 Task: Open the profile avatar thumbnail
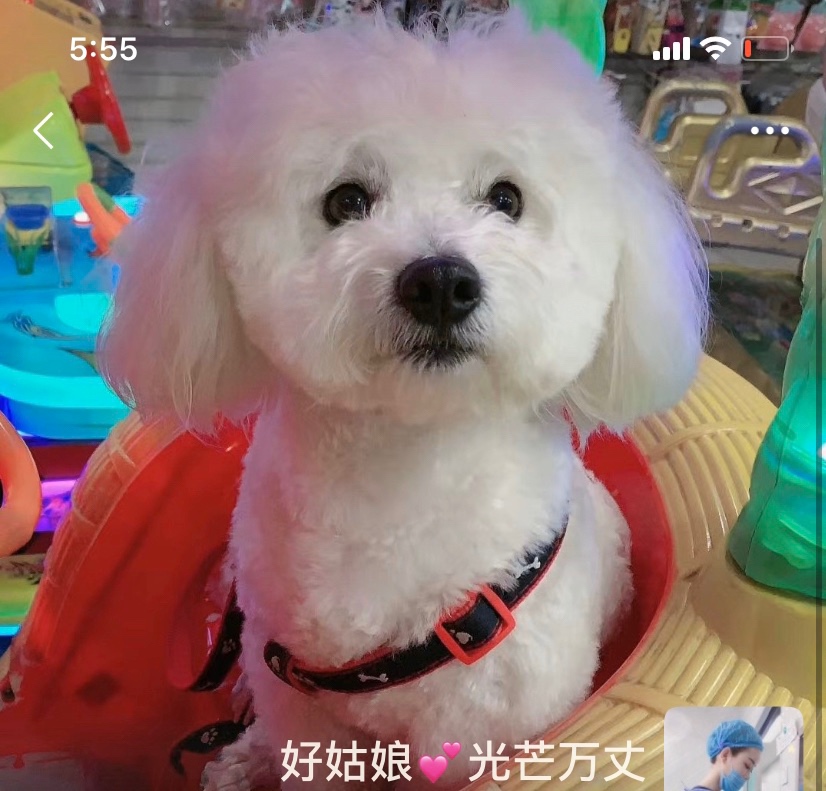coord(733,750)
